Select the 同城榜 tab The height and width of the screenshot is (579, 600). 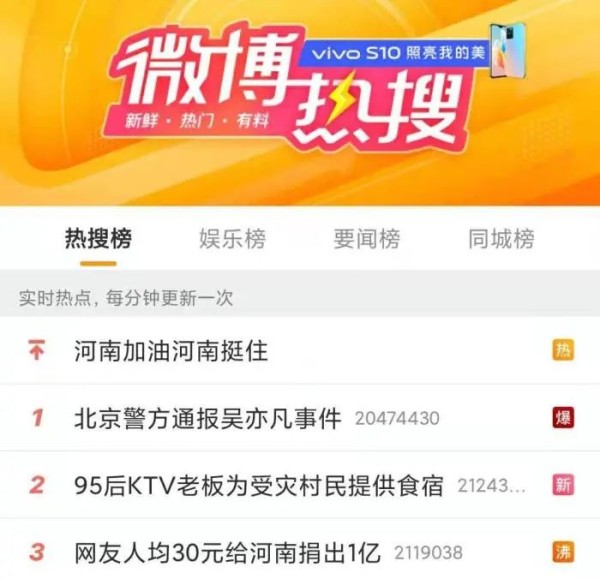500,239
